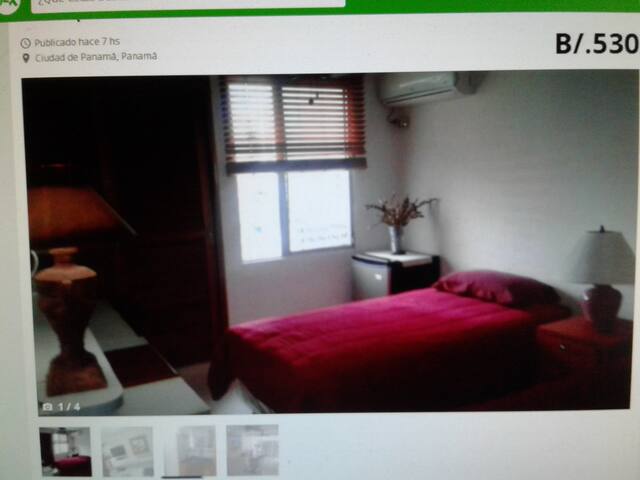Open the main bedroom photo full-size

[x=328, y=243]
